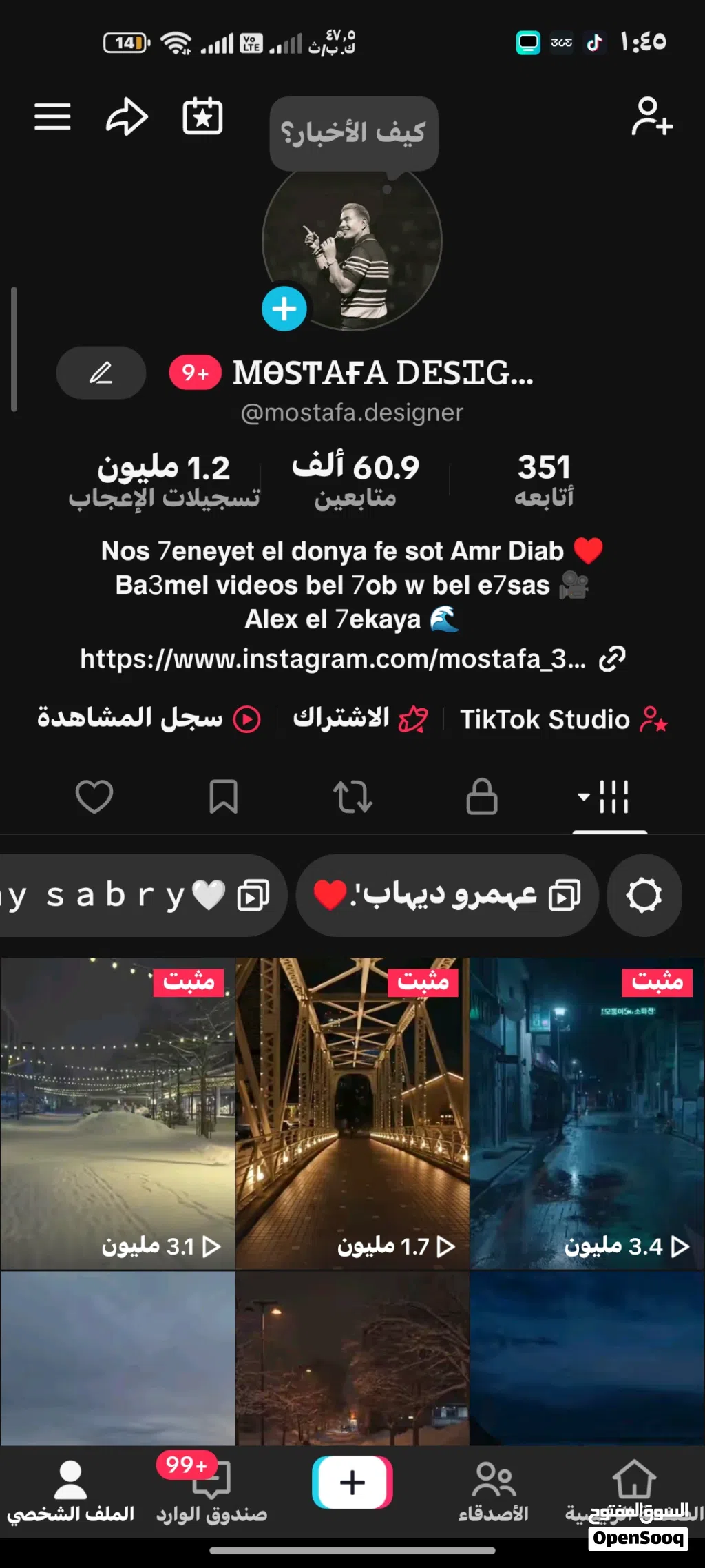Screen dimensions: 705x1568
Task: Open playlist settings gear
Action: coord(644,896)
